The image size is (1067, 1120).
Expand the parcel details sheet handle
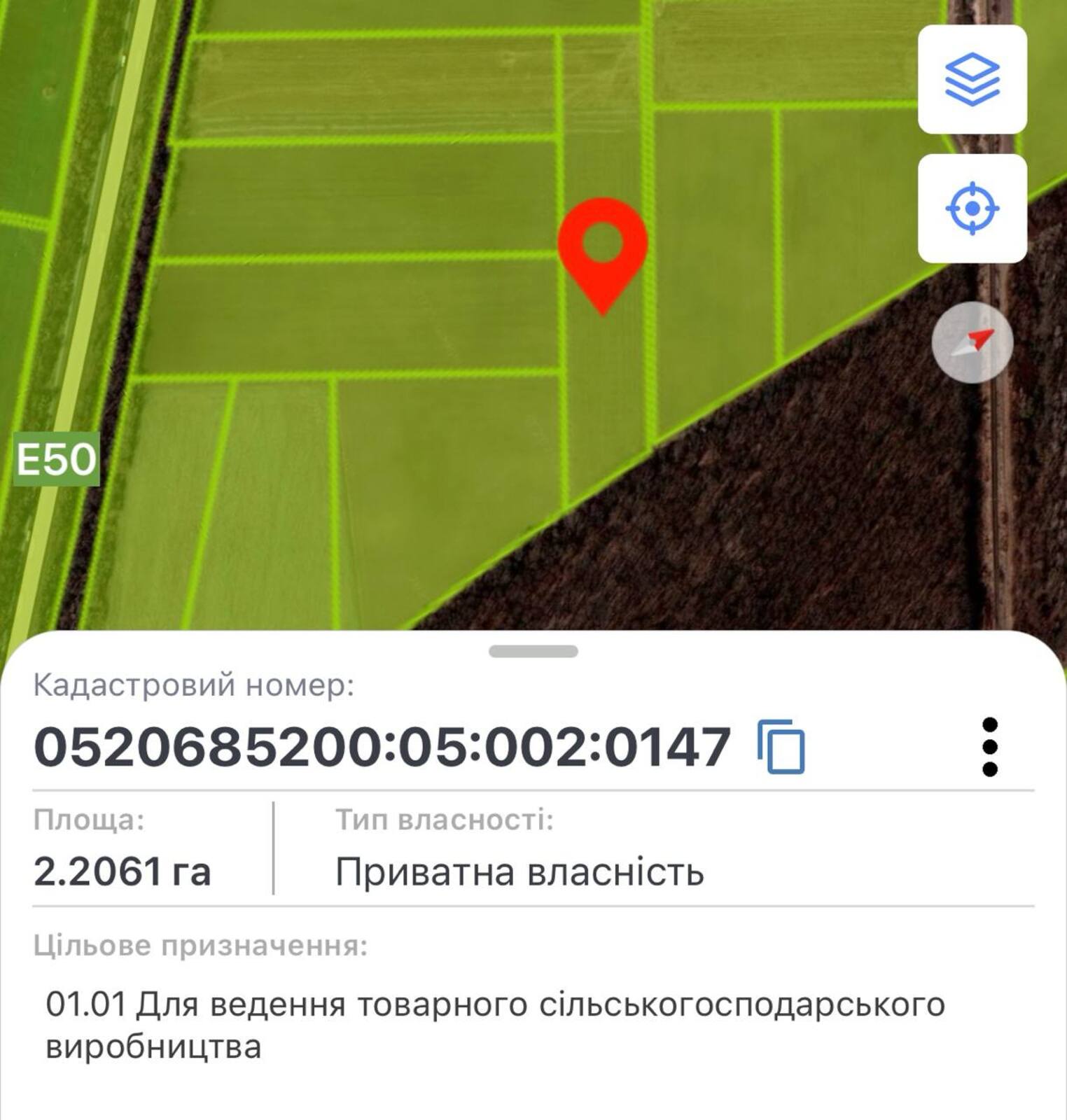533,652
